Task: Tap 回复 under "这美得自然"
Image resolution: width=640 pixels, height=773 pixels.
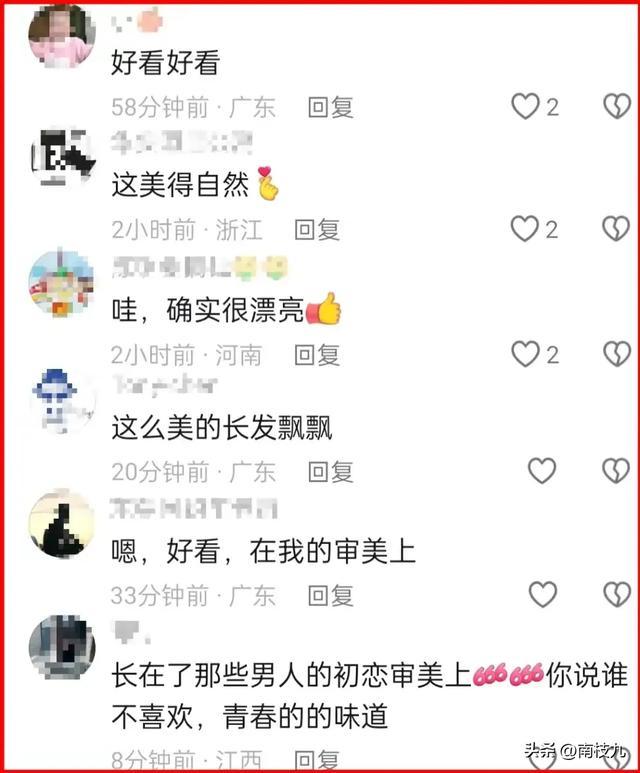Action: 317,230
